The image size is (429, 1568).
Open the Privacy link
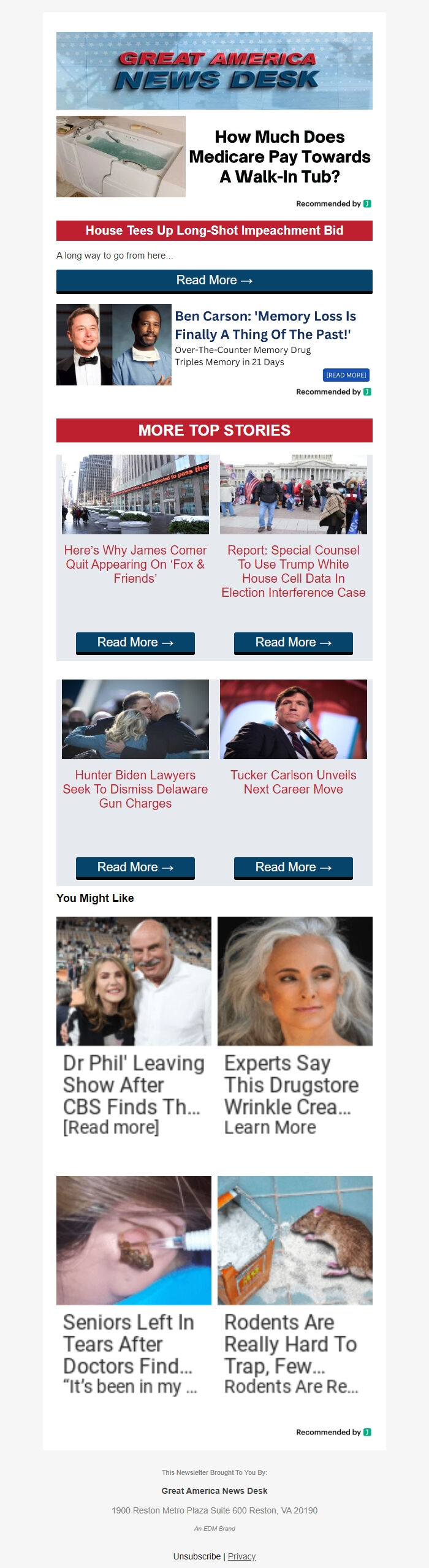click(241, 1556)
